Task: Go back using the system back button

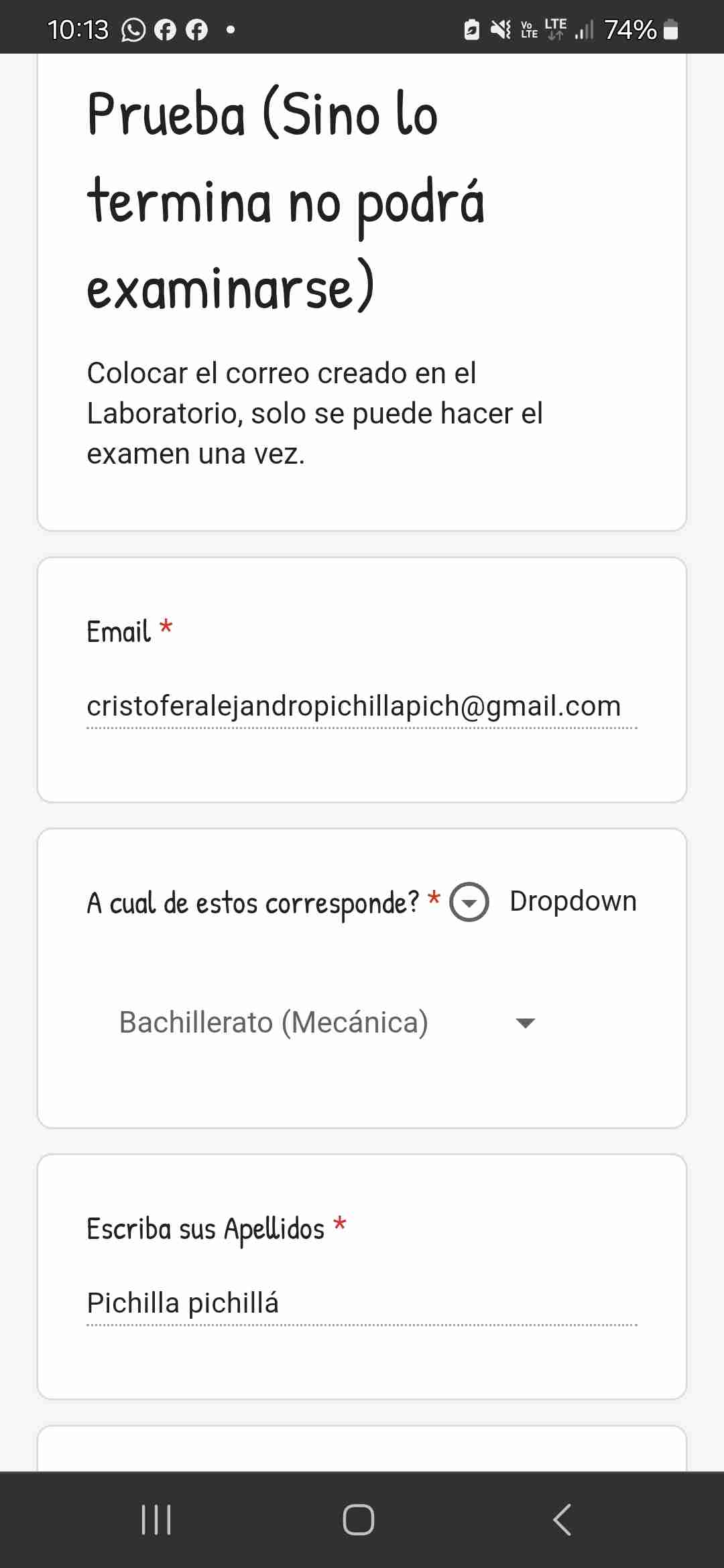Action: coord(562,1520)
